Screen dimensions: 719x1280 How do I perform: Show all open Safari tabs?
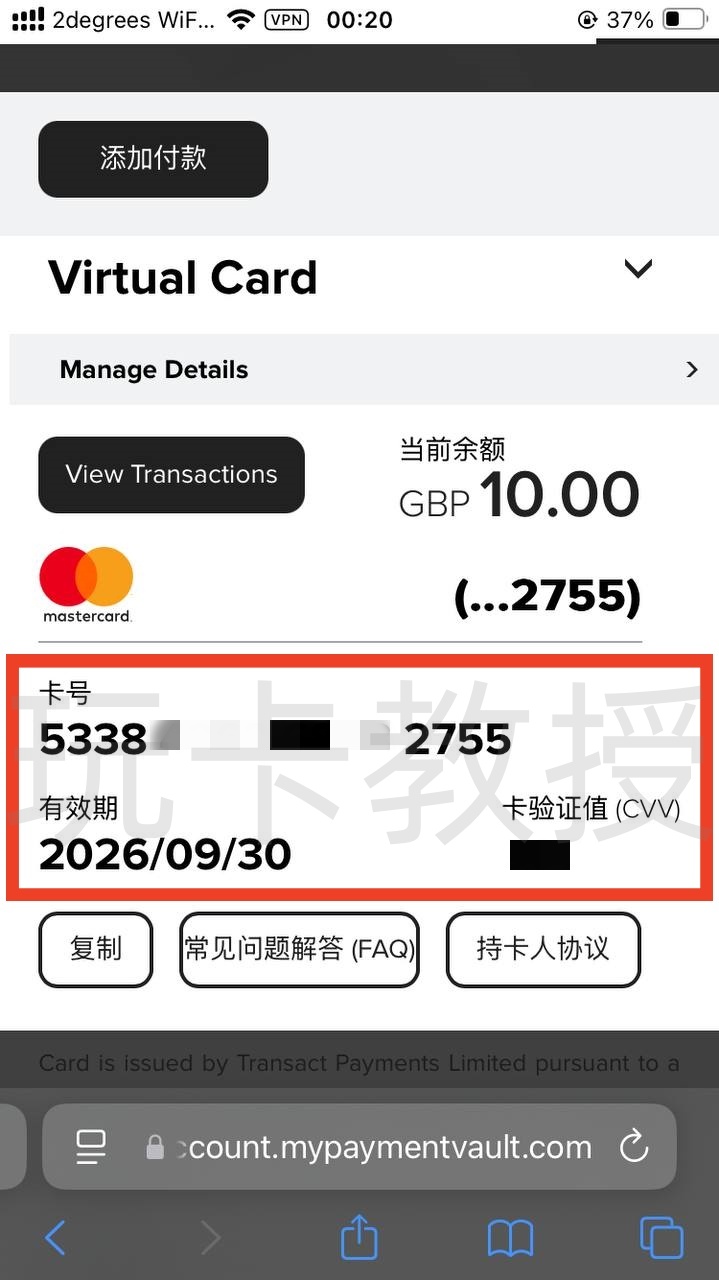[x=661, y=1238]
